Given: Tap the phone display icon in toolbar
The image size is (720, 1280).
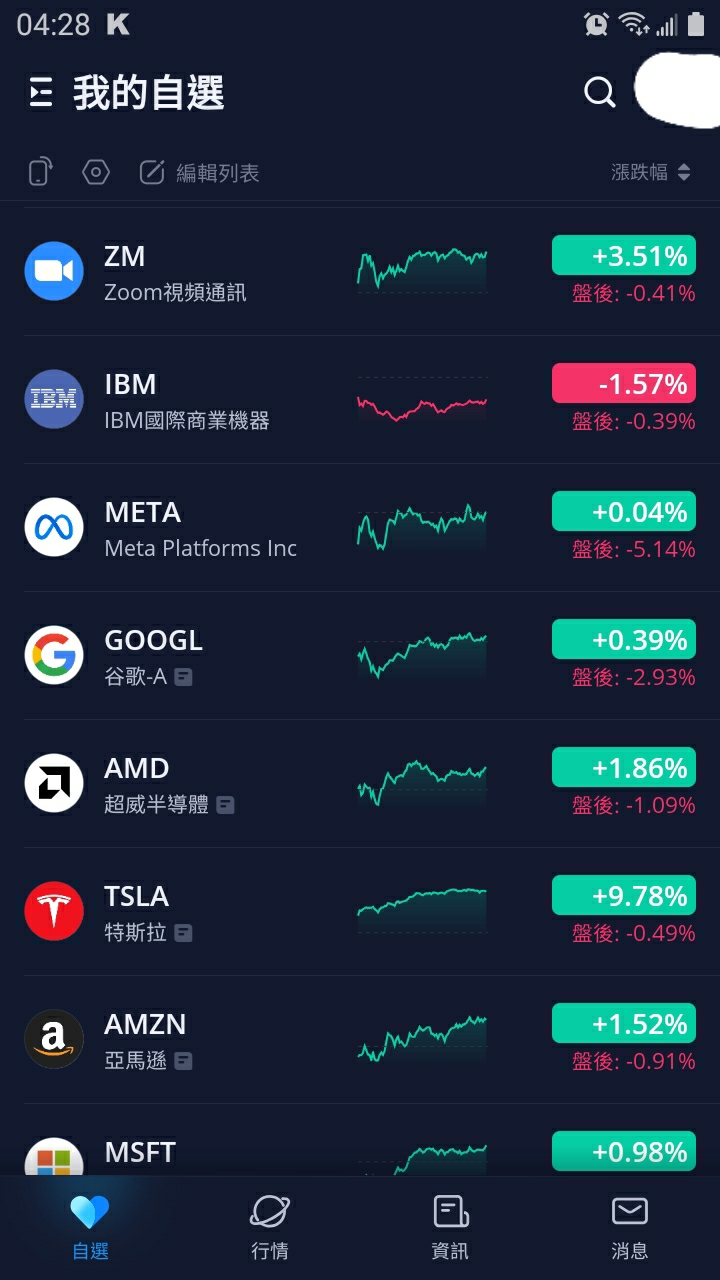Looking at the screenshot, I should click(x=39, y=172).
